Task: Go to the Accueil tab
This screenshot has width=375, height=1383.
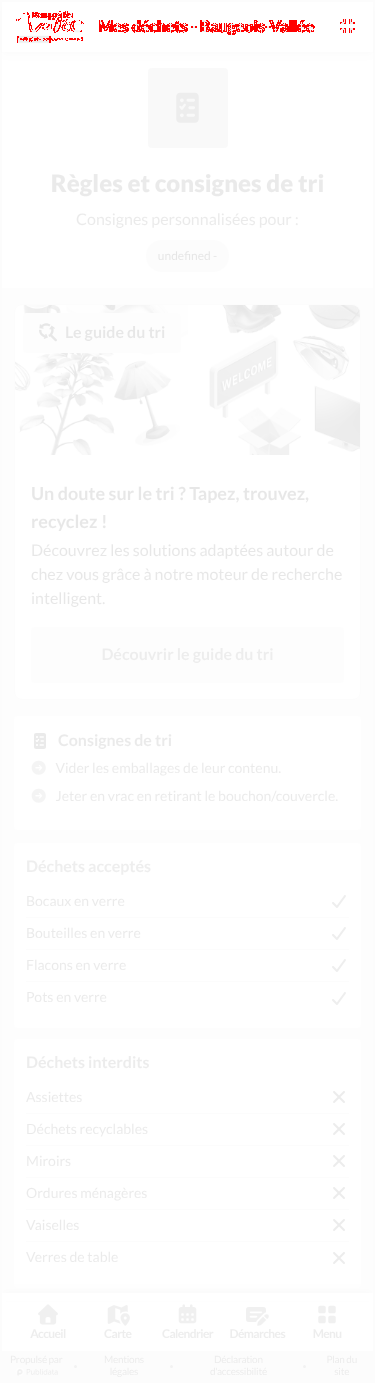Action: [x=47, y=1322]
